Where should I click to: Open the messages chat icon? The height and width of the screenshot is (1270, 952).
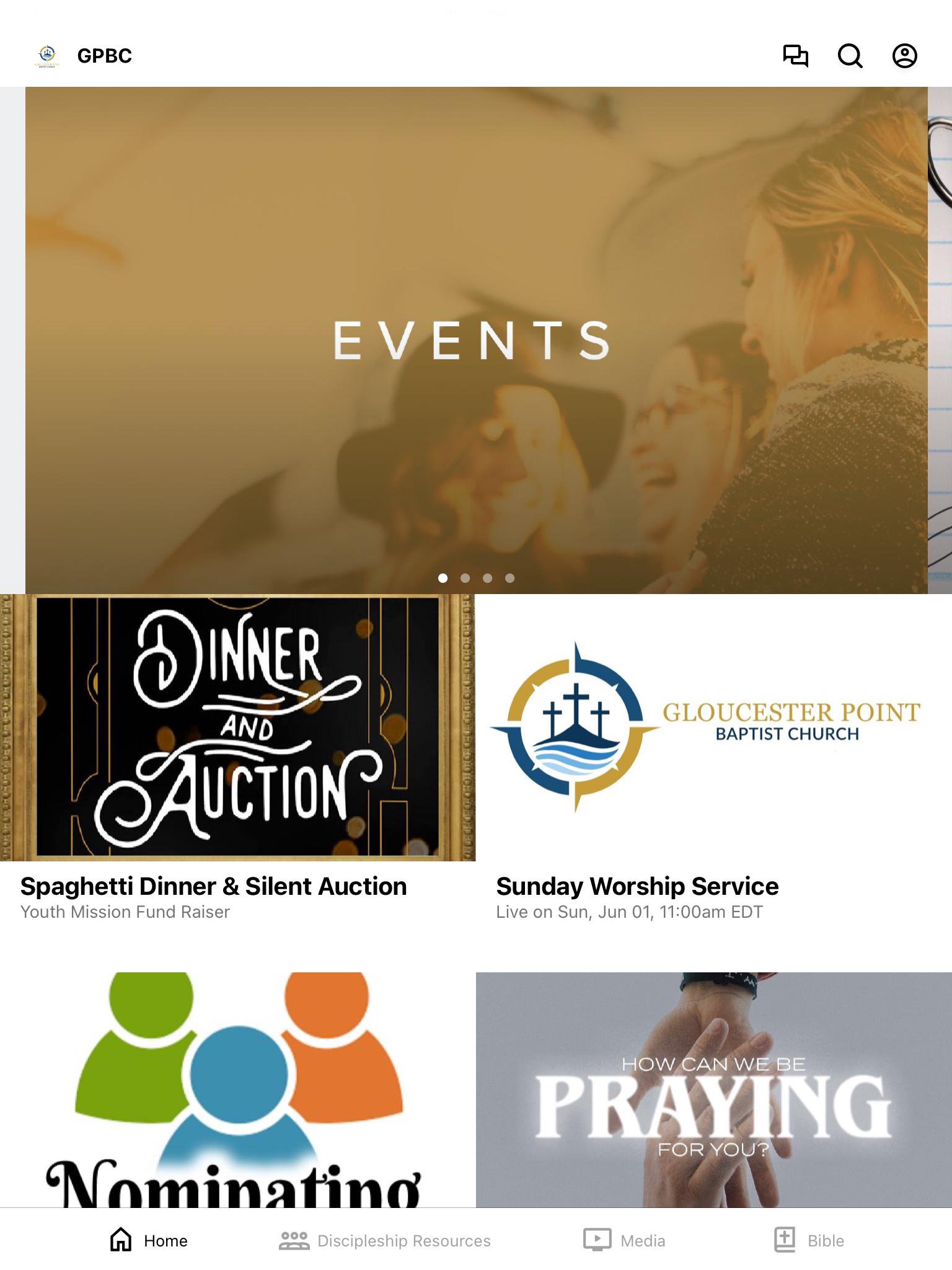[795, 56]
